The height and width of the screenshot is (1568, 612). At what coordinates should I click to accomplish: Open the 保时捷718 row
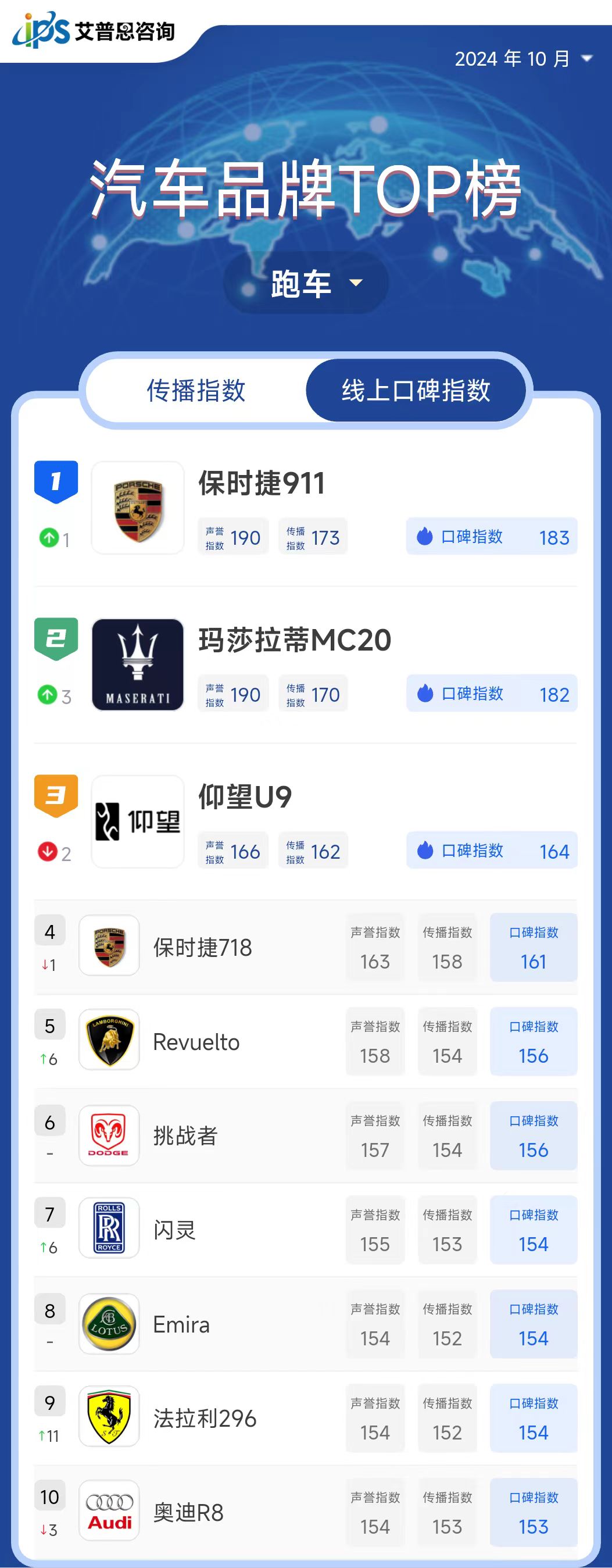coord(203,948)
